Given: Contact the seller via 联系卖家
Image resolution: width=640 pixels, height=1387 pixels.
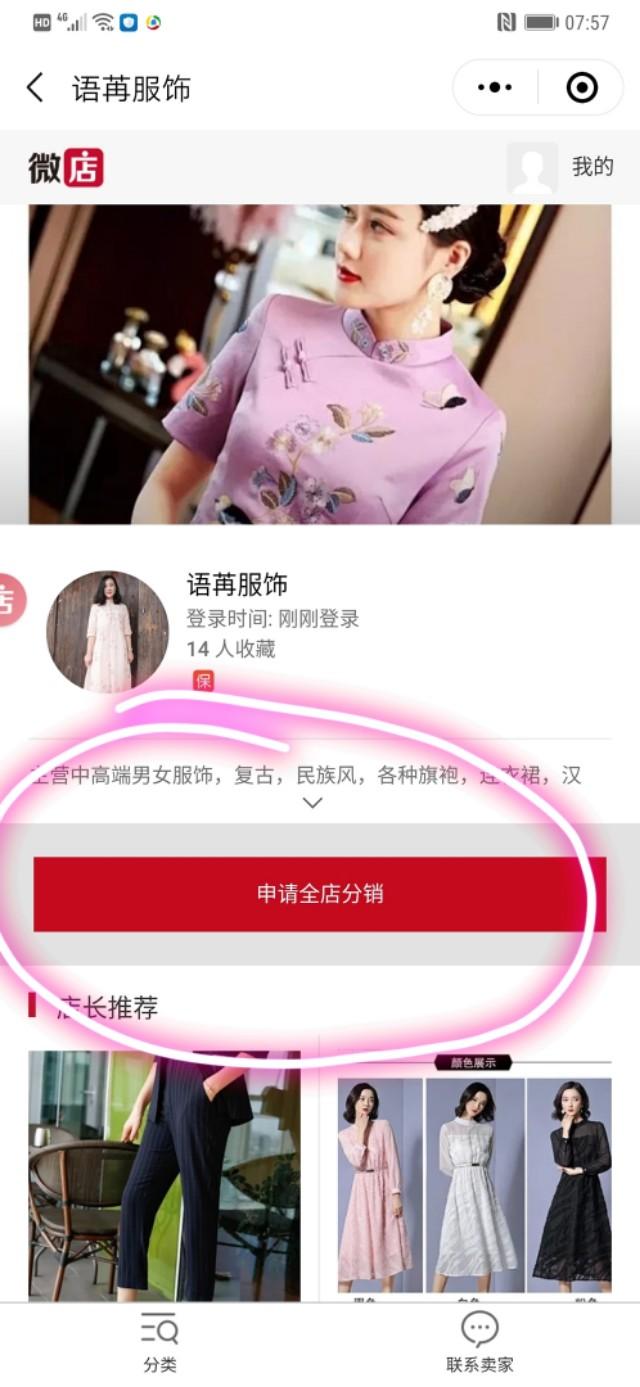Looking at the screenshot, I should 479,1342.
